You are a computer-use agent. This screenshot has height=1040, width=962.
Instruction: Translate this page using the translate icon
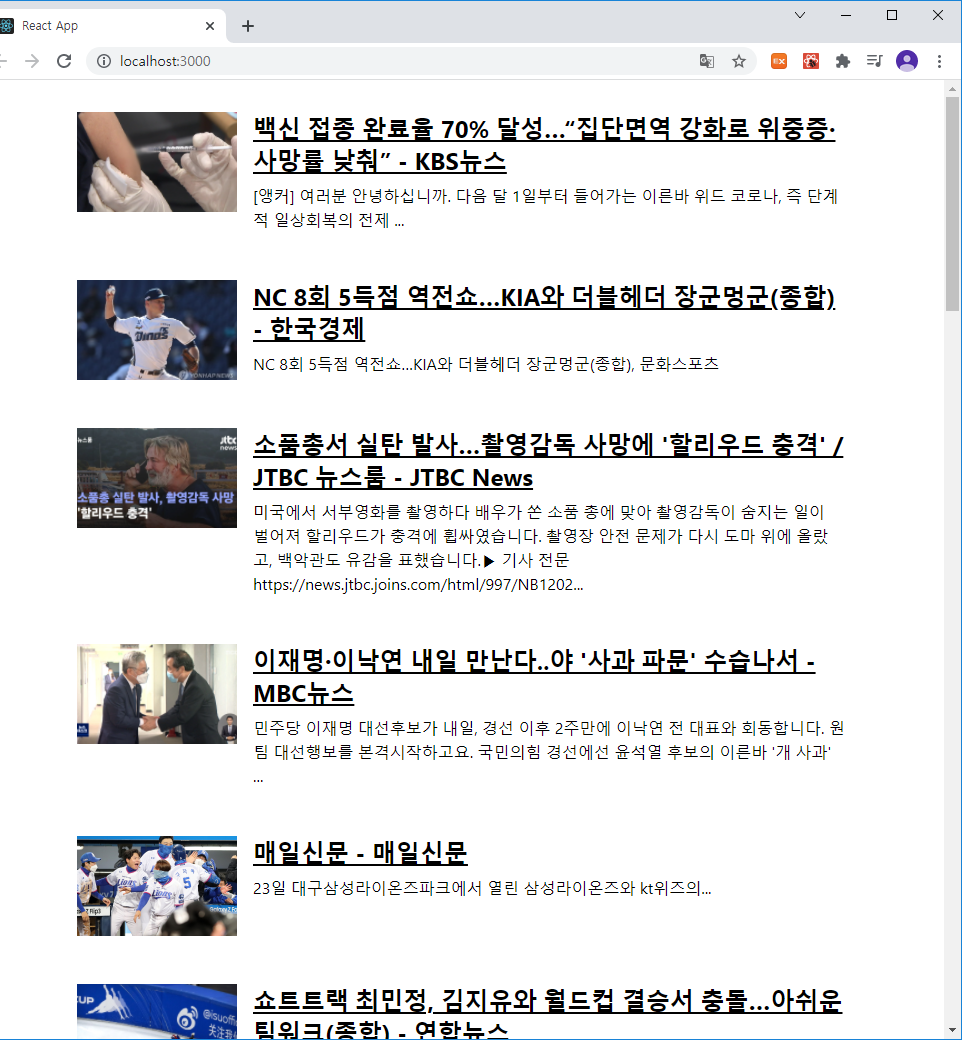[707, 61]
